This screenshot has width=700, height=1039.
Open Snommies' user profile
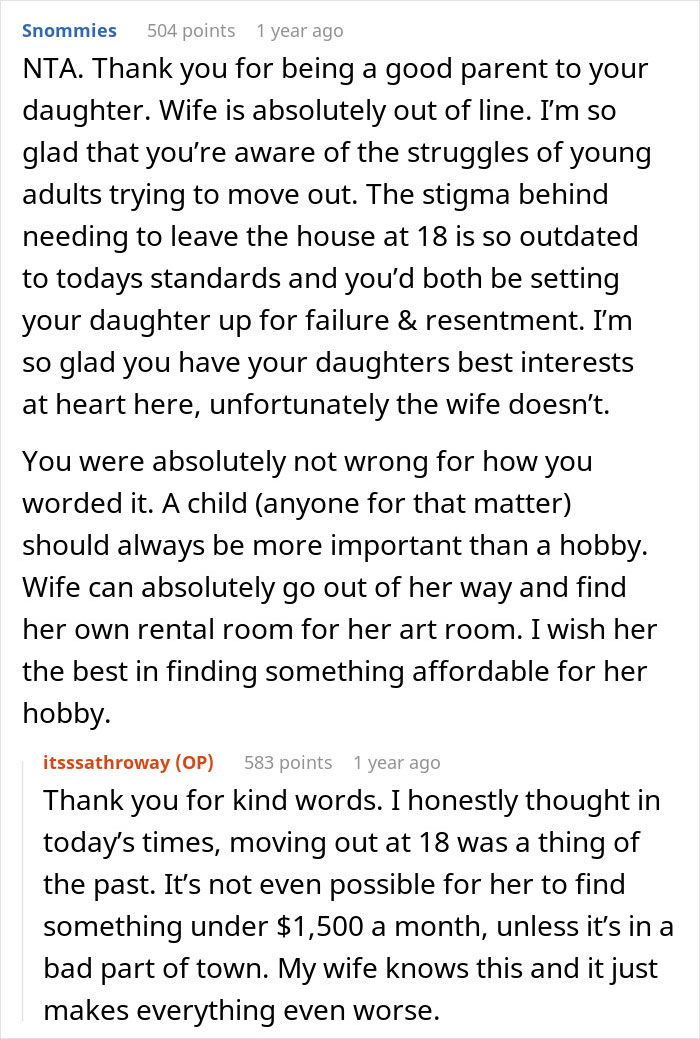pos(69,31)
